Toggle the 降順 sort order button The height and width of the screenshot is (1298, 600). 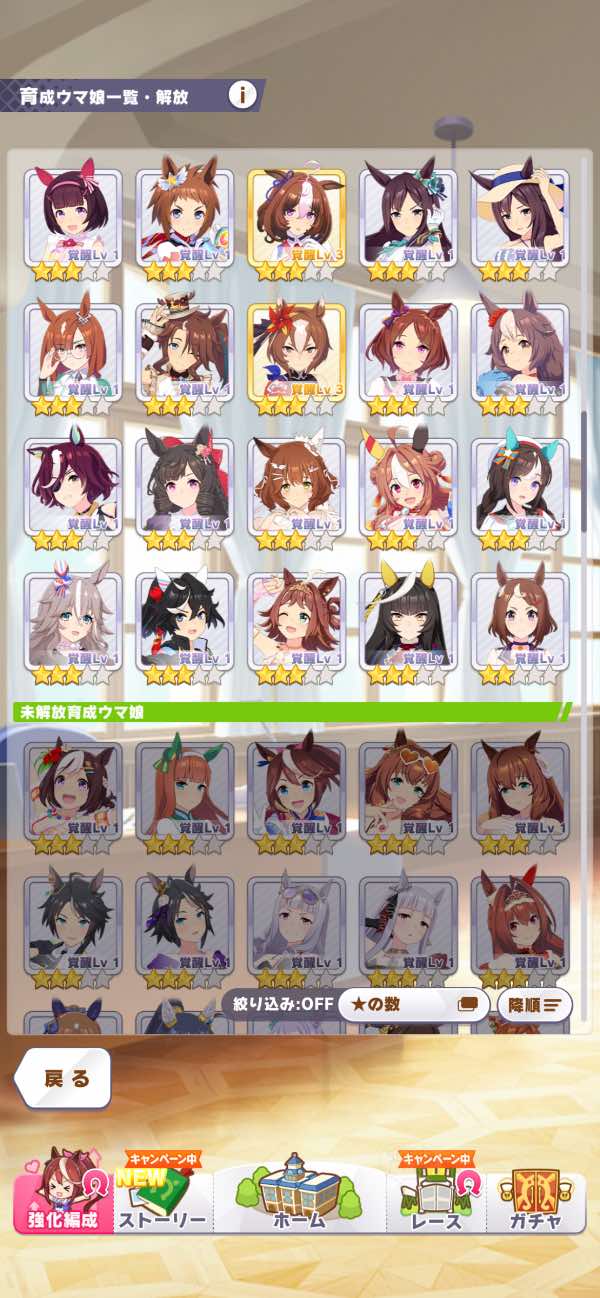[x=535, y=1004]
